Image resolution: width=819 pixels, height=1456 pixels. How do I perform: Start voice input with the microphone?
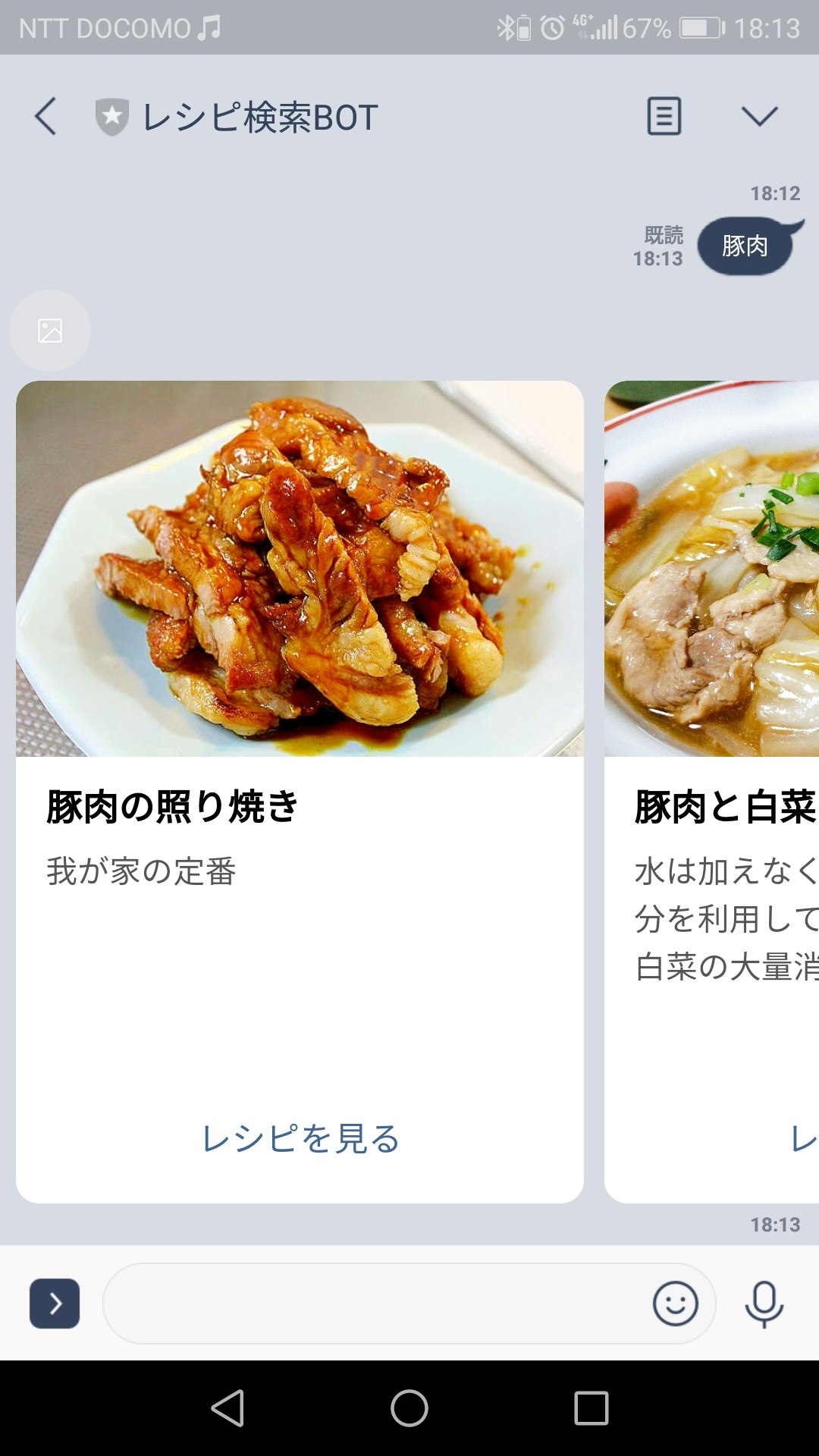pos(764,1303)
